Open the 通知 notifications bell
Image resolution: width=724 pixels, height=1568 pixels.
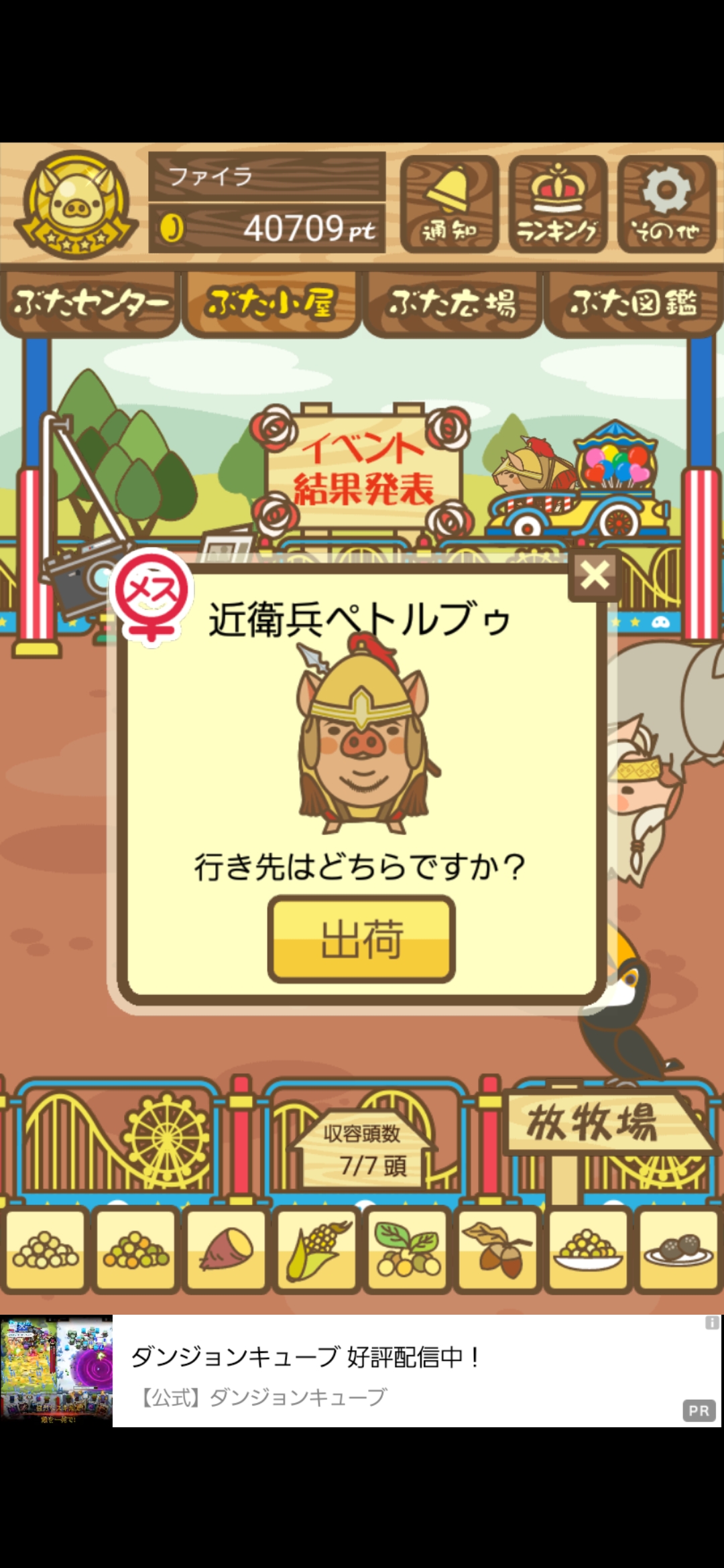pyautogui.click(x=449, y=204)
